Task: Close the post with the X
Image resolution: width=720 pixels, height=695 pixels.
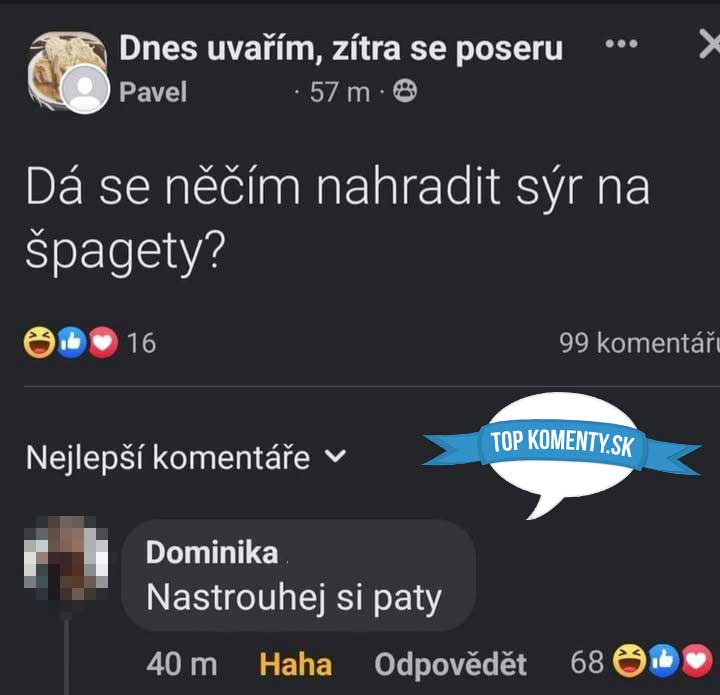Action: 708,45
